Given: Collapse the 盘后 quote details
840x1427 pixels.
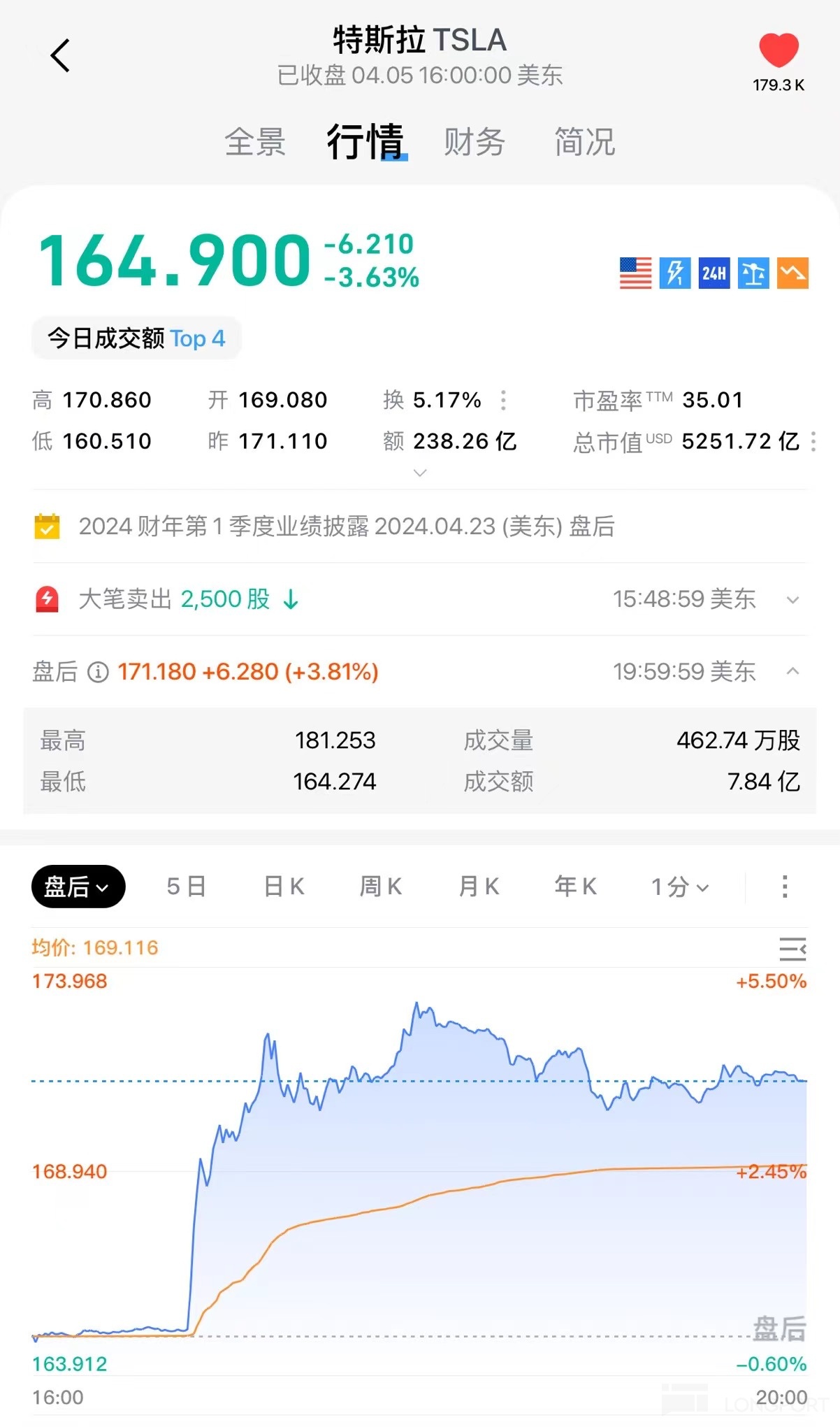Looking at the screenshot, I should pyautogui.click(x=792, y=672).
